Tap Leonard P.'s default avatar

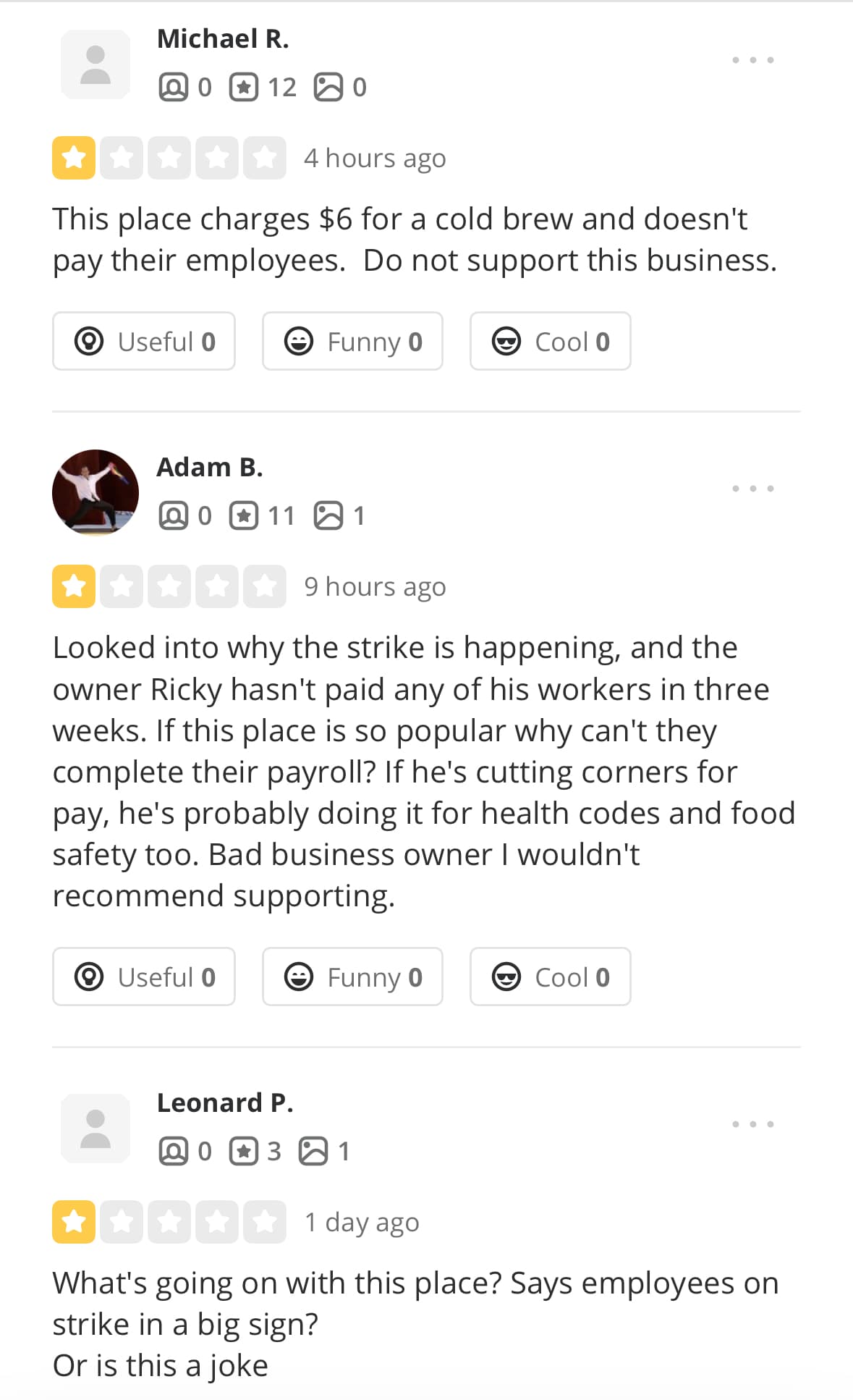(96, 1129)
